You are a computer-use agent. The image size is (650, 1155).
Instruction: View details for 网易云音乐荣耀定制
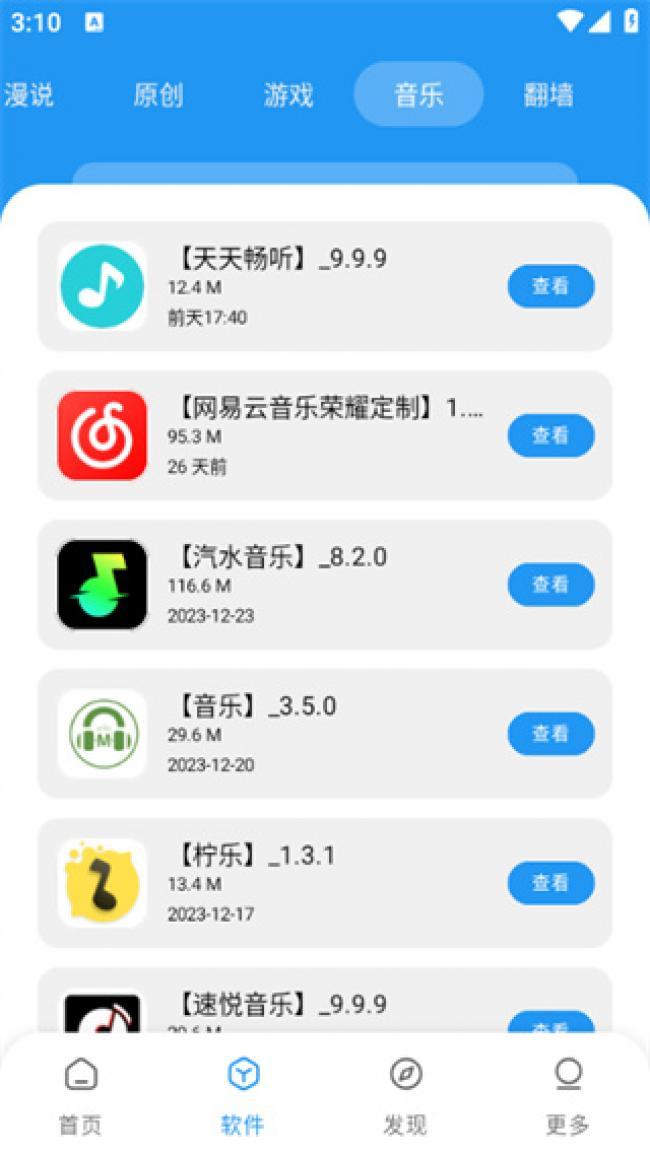pos(550,435)
